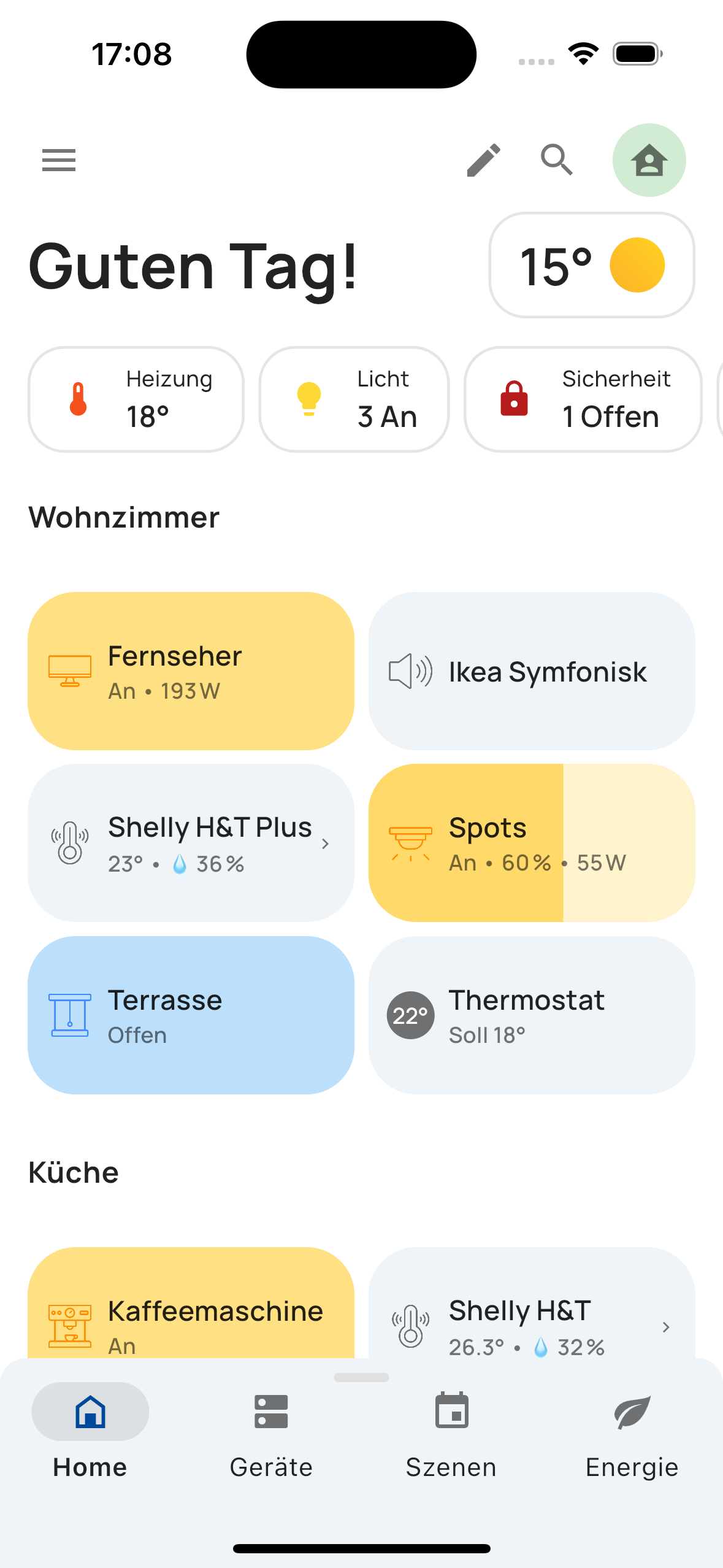Switch to the Geräte tab
723x1568 pixels.
[271, 1431]
